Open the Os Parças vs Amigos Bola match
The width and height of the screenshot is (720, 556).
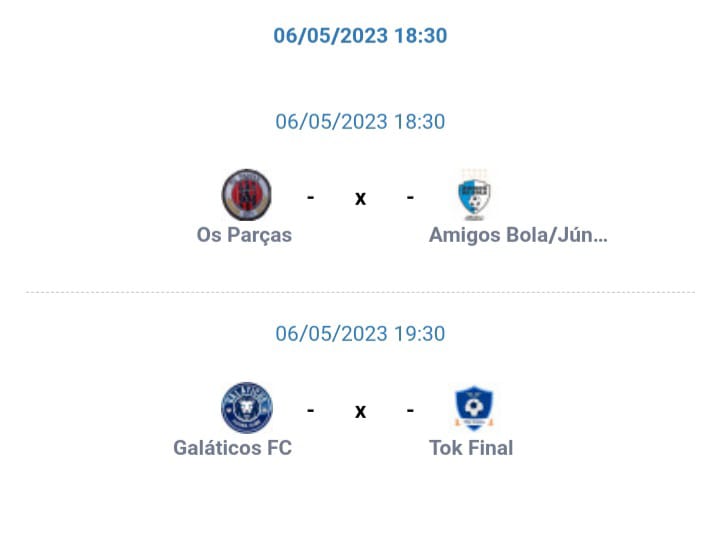(x=360, y=198)
